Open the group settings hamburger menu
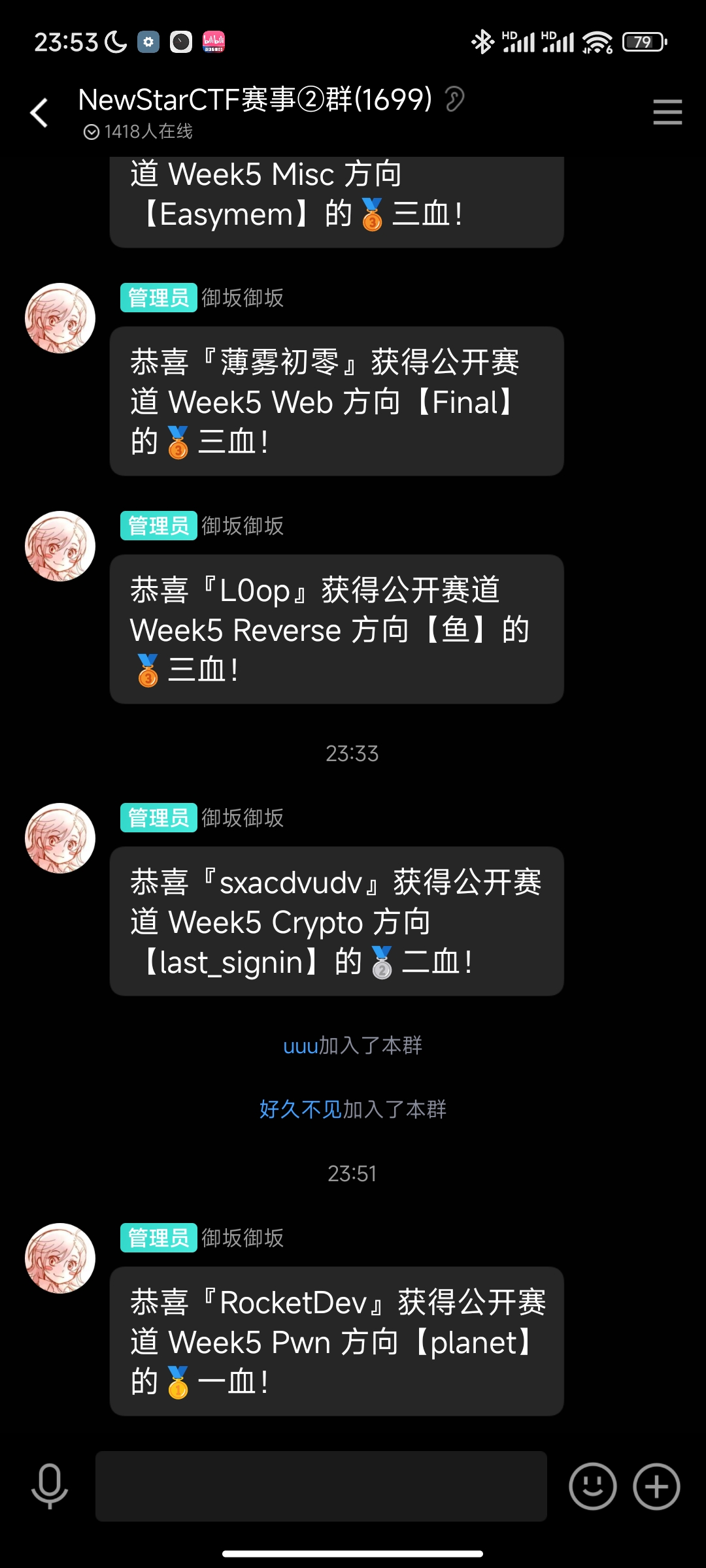This screenshot has height=1568, width=706. pos(667,112)
